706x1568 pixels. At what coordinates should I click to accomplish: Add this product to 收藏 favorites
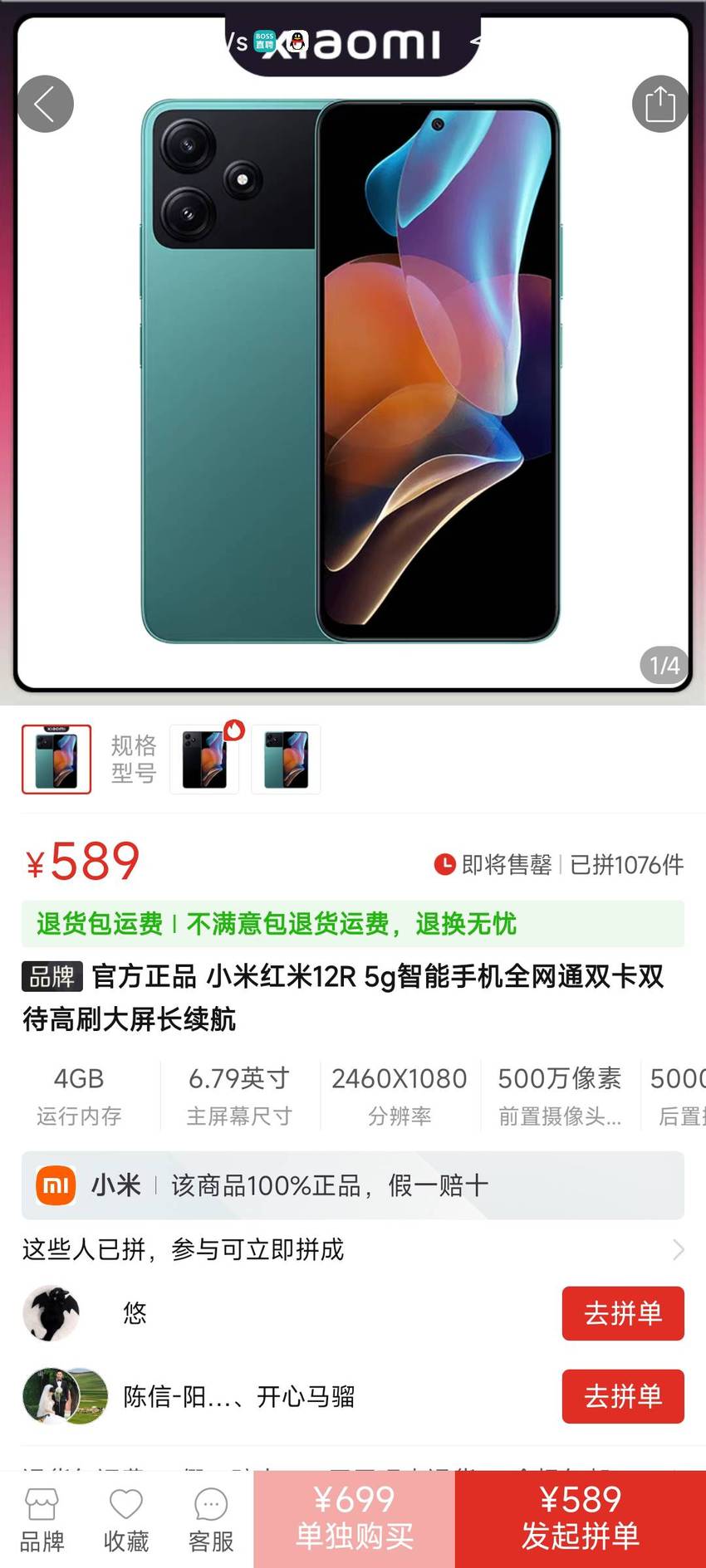[x=126, y=1521]
